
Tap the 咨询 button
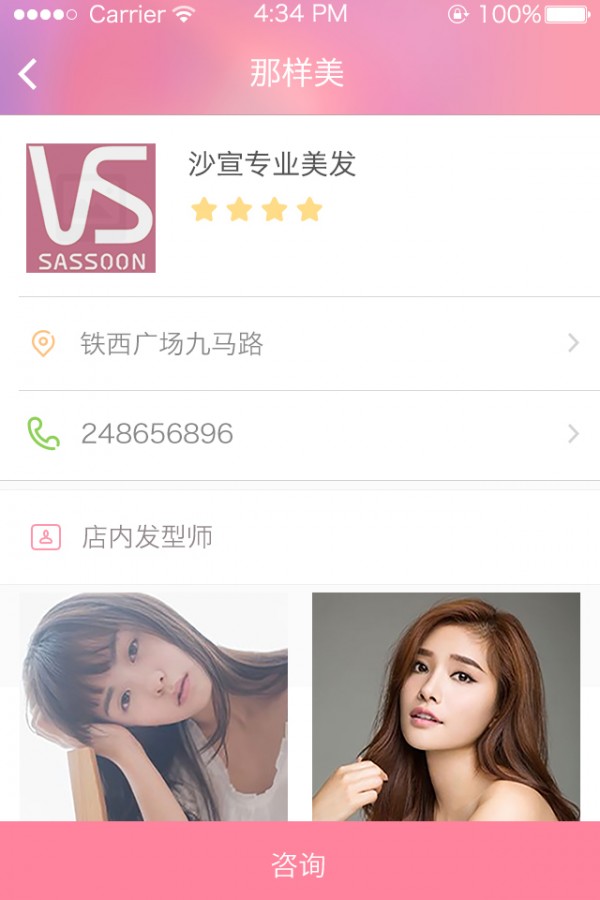pos(300,864)
